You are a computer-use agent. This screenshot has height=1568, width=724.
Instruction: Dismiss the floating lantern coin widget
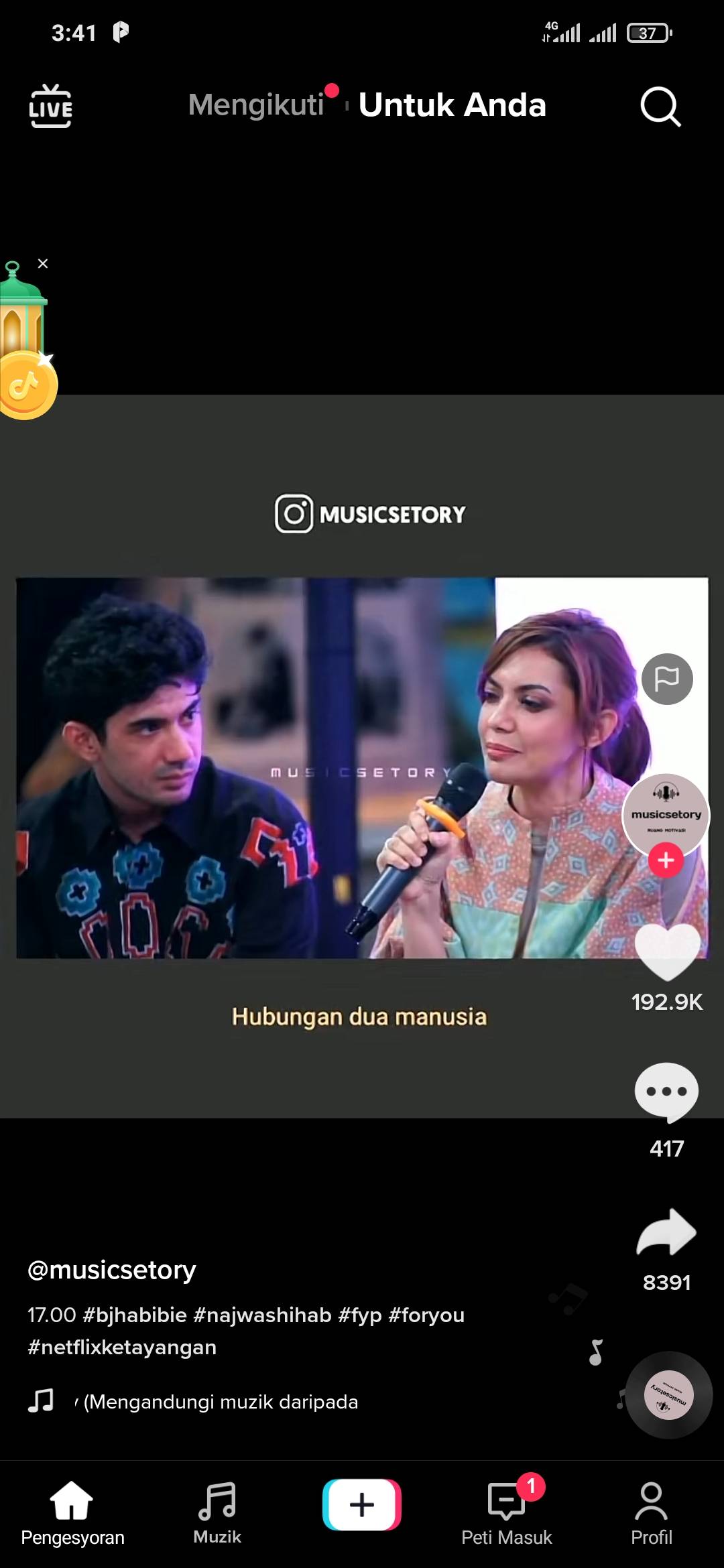pos(43,263)
